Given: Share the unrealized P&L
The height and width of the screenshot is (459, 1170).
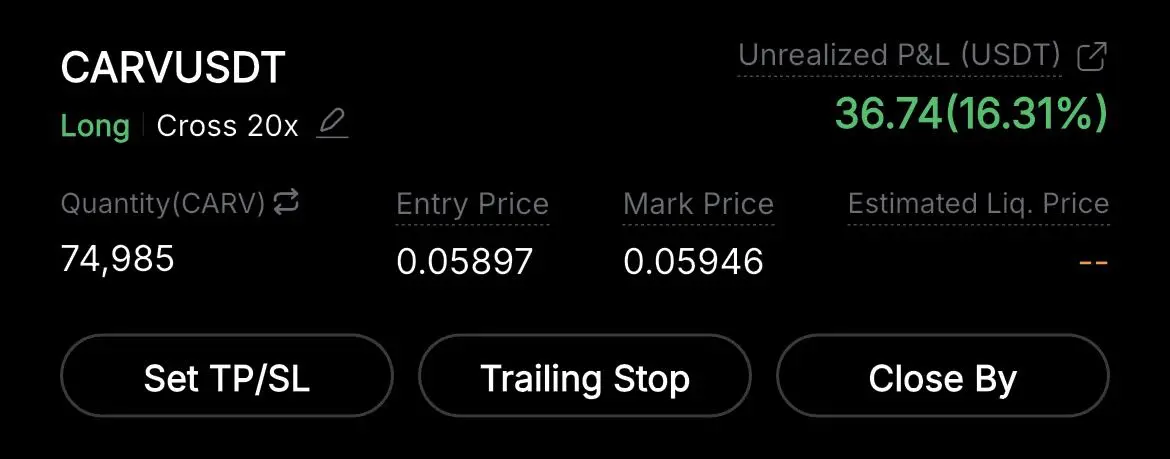Looking at the screenshot, I should click(x=1092, y=58).
